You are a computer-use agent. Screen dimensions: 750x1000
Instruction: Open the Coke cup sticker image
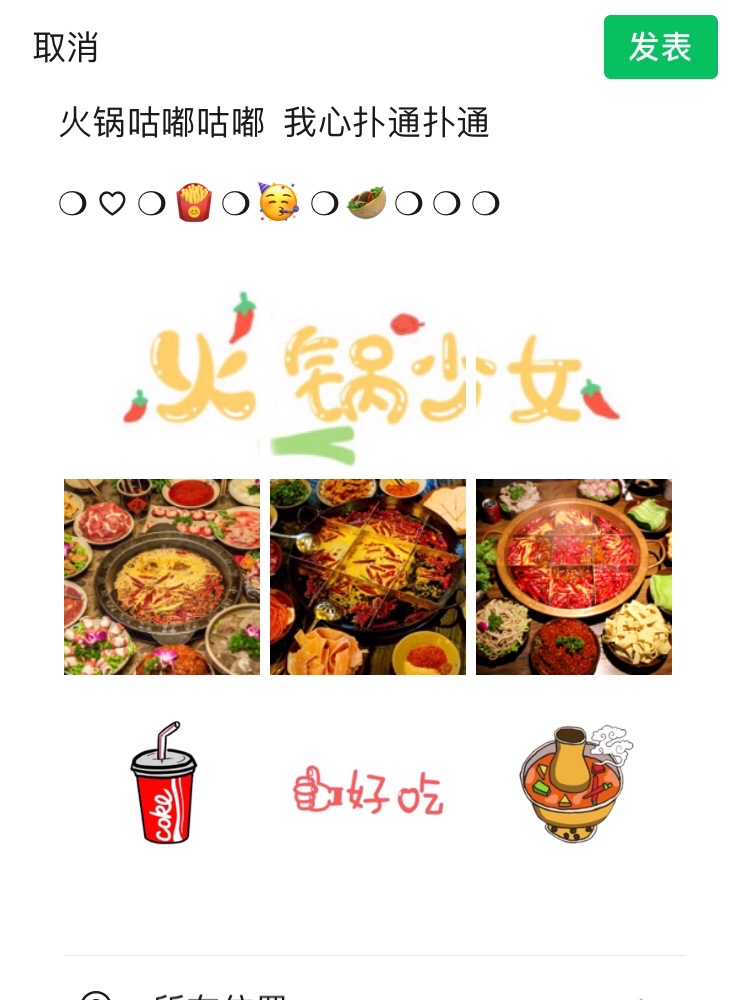pyautogui.click(x=162, y=783)
